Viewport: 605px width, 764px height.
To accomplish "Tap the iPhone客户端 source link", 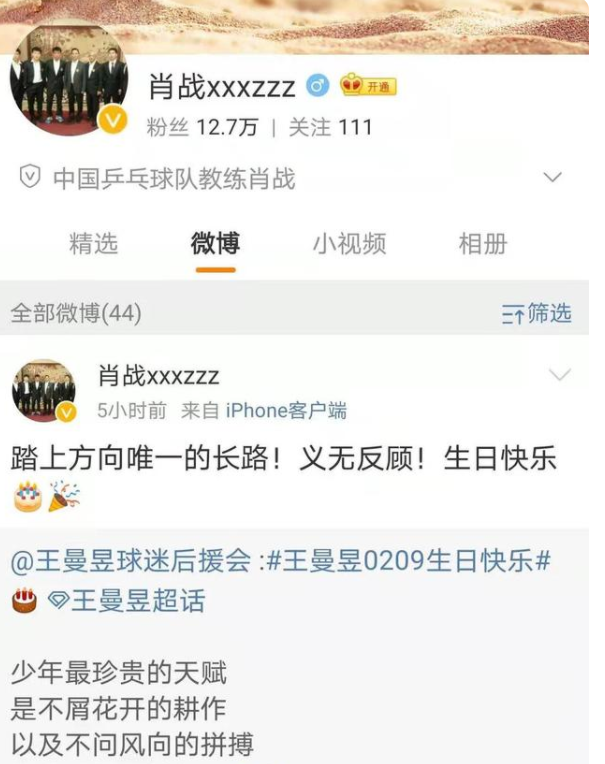I will [x=286, y=410].
